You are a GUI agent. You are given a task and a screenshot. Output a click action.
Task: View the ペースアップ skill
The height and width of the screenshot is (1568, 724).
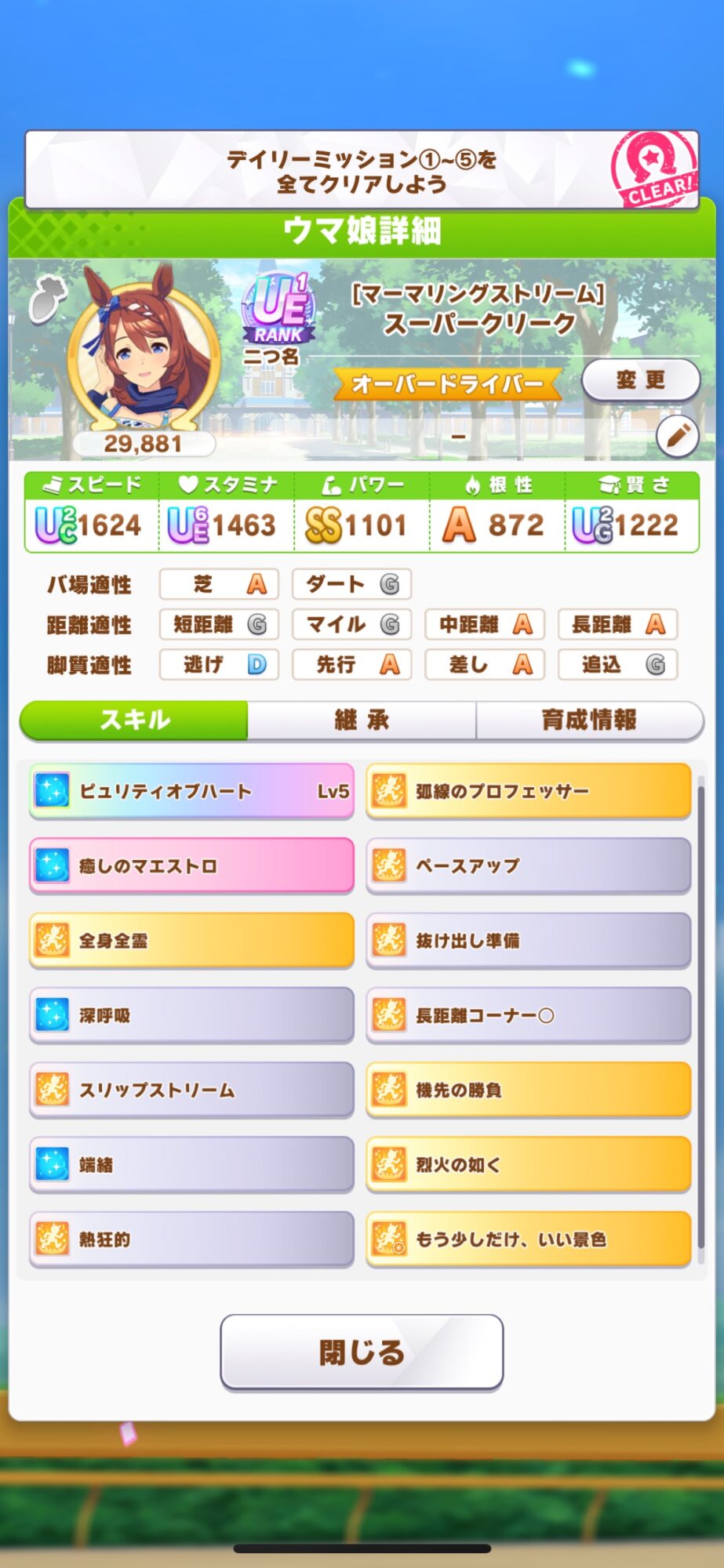(528, 866)
